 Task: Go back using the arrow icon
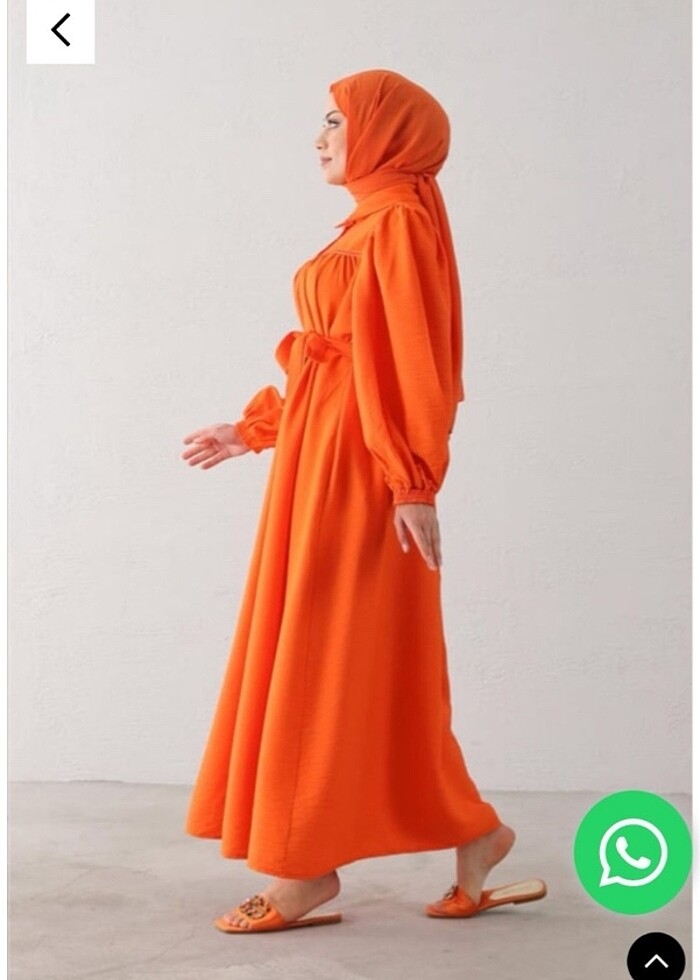pos(61,31)
